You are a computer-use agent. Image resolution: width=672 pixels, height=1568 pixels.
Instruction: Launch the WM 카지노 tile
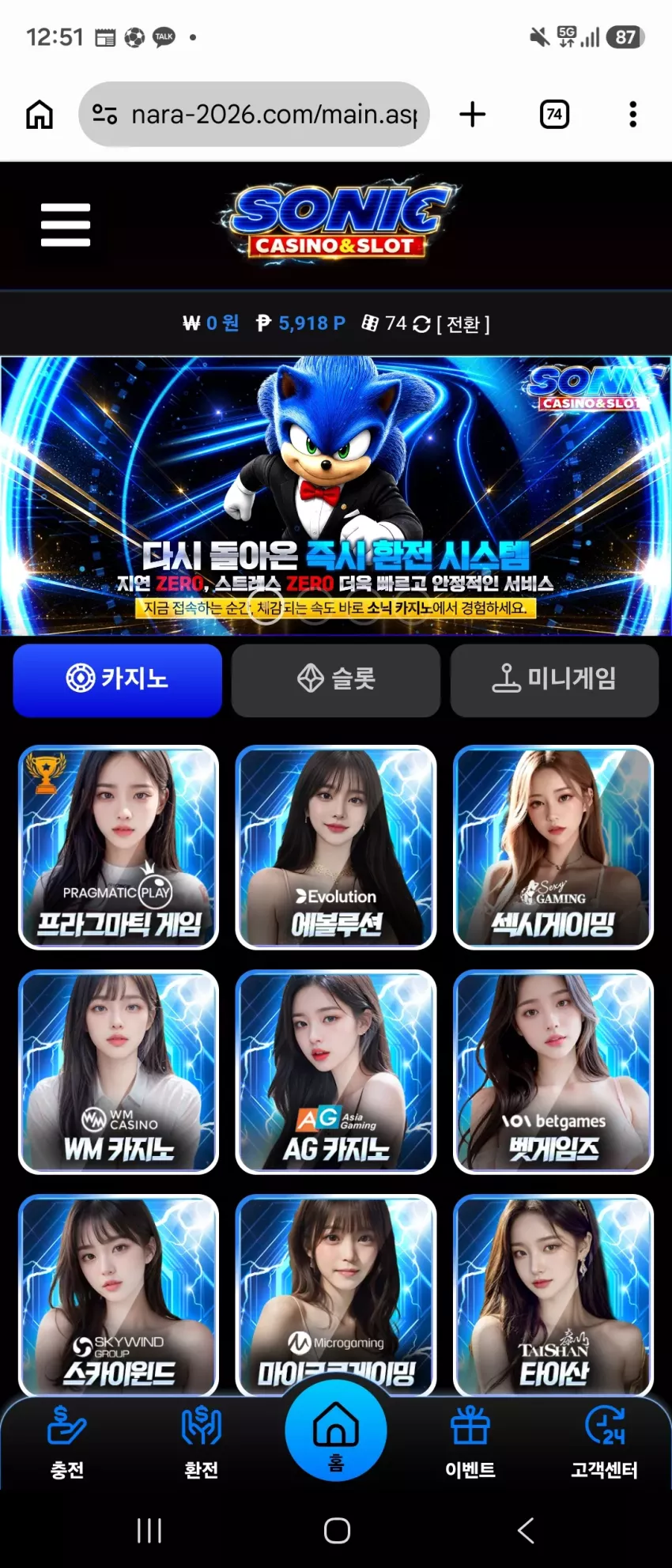coord(118,1071)
